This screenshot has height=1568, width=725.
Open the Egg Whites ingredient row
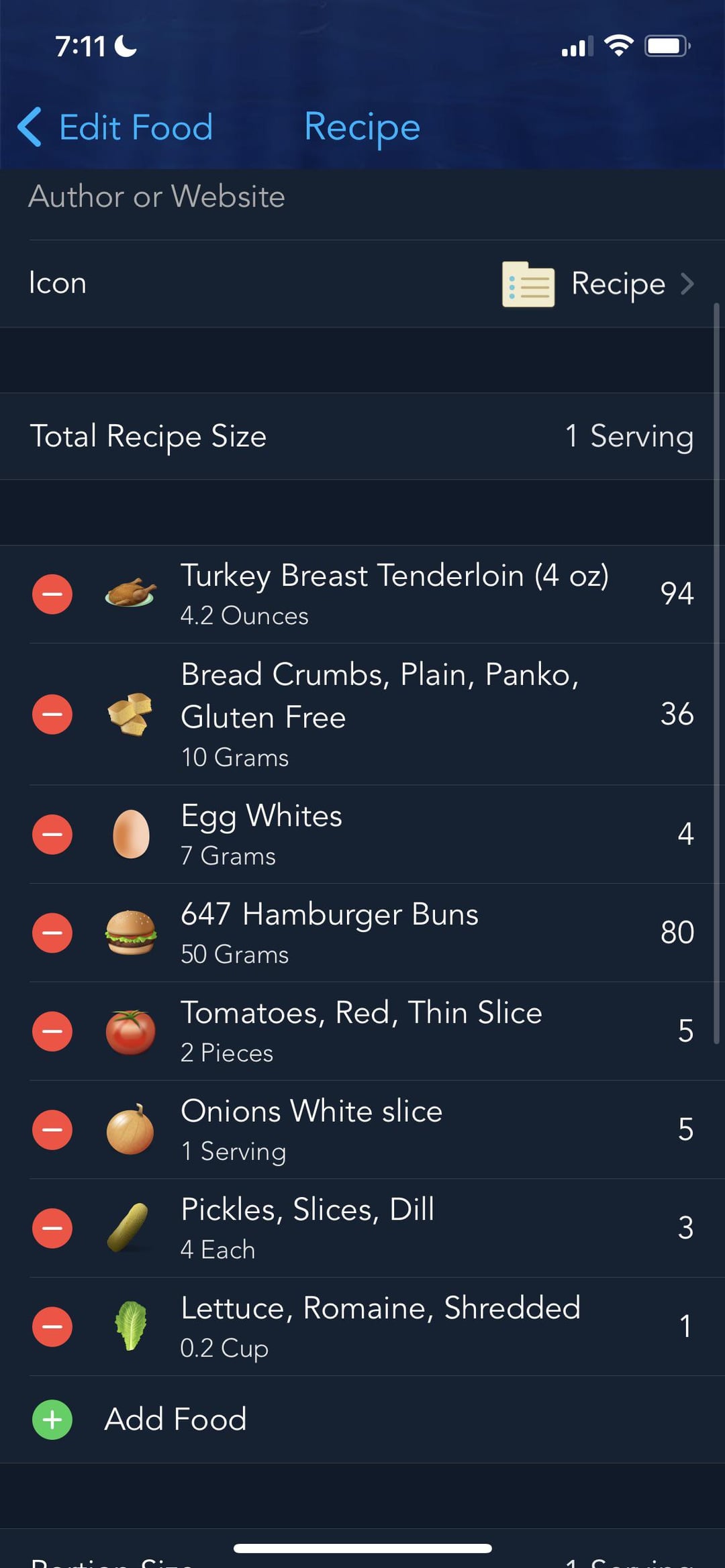(x=403, y=835)
